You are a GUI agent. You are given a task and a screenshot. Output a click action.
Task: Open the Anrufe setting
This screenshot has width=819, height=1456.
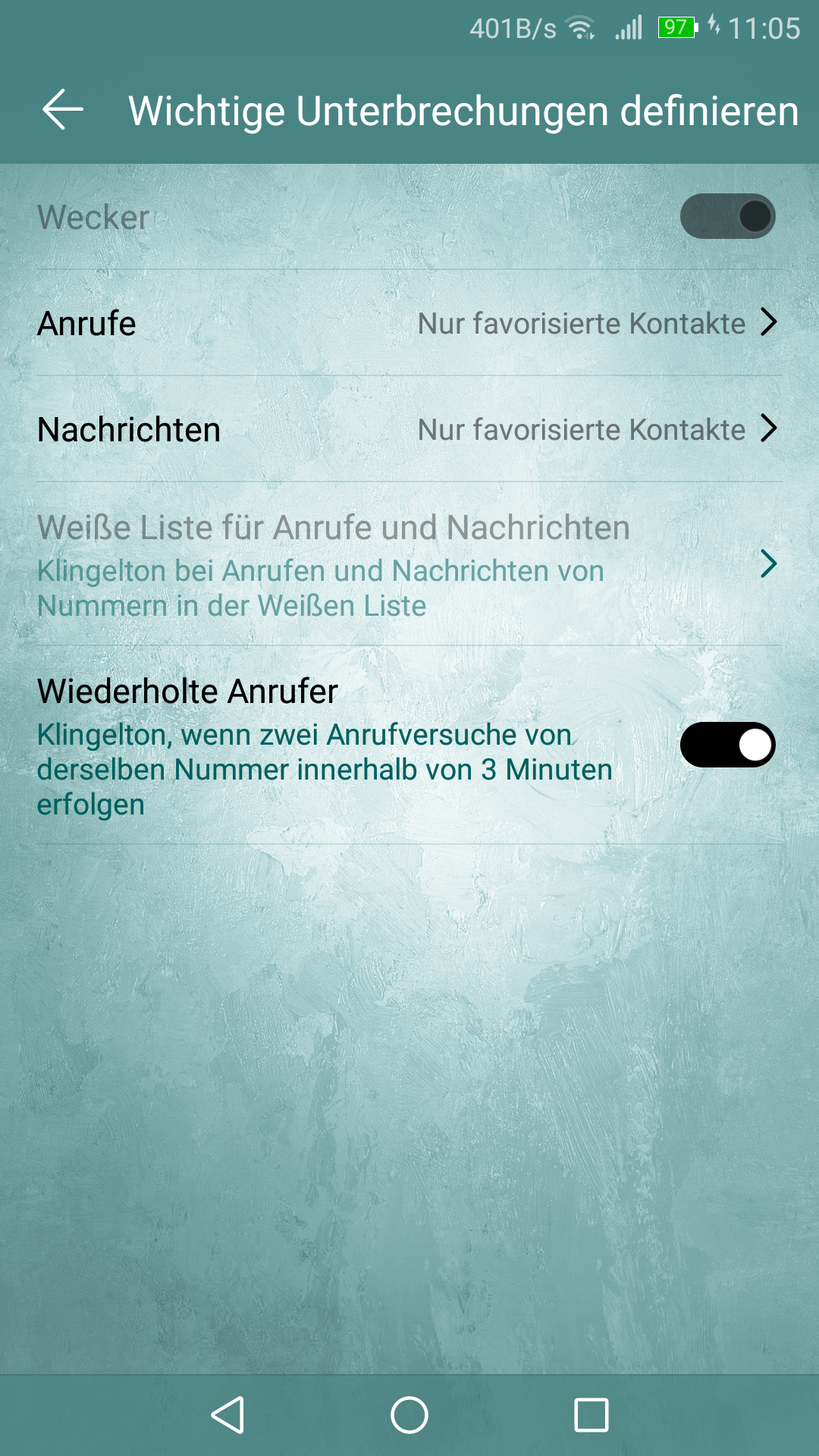pos(409,323)
